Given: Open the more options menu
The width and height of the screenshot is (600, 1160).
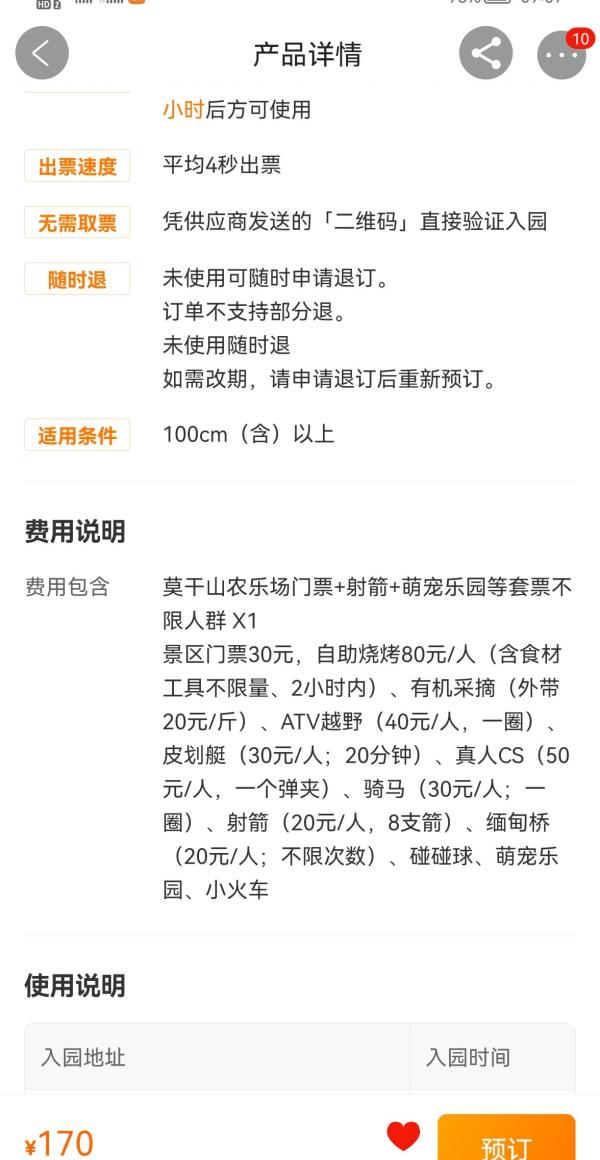Looking at the screenshot, I should coord(562,53).
